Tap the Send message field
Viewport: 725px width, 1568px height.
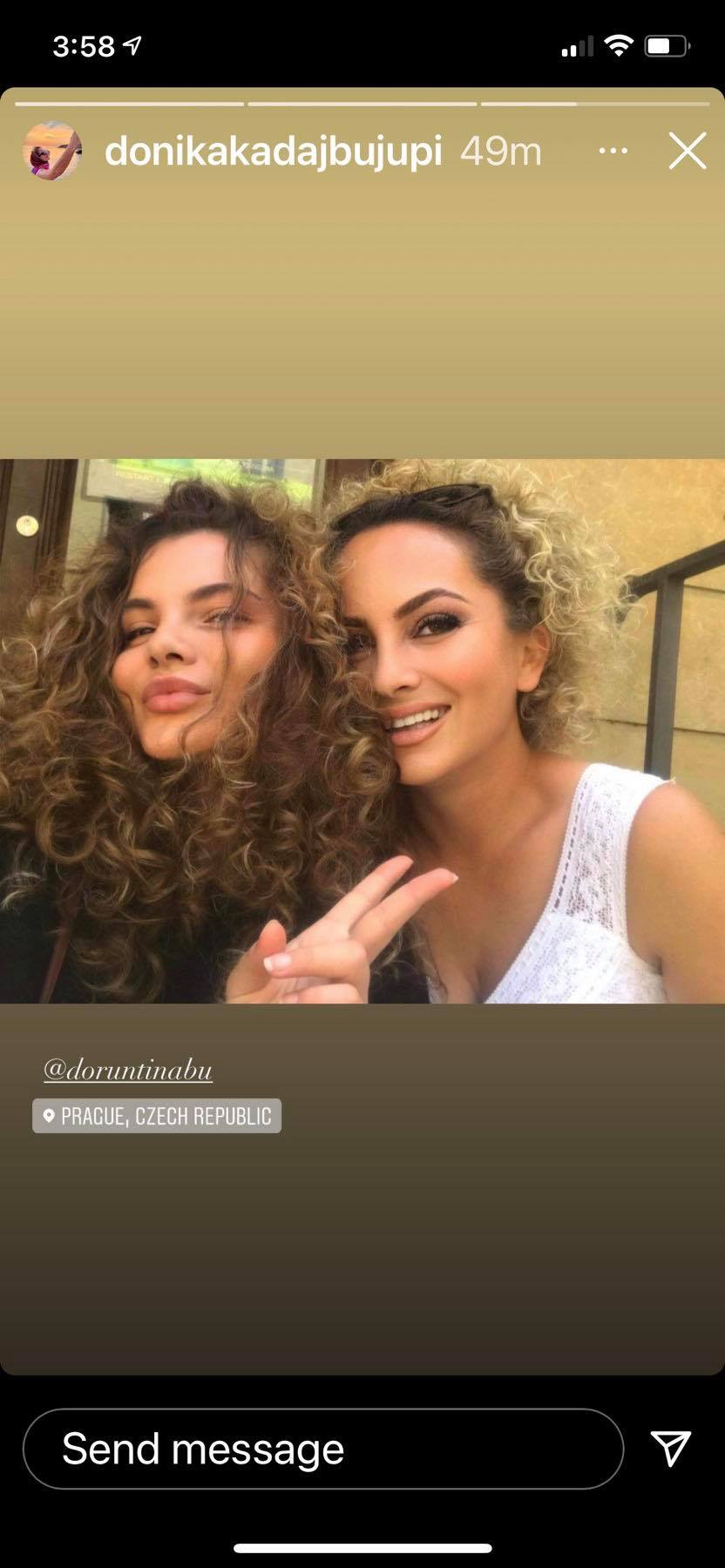322,1449
